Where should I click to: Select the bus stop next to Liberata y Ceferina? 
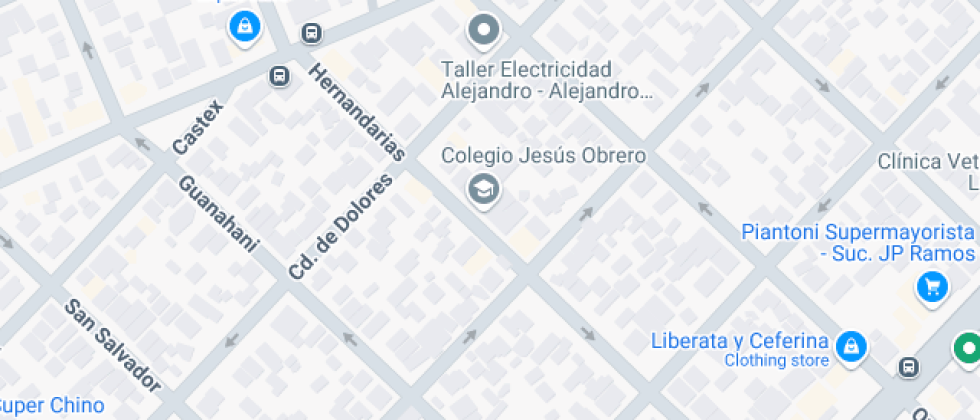pos(908,367)
